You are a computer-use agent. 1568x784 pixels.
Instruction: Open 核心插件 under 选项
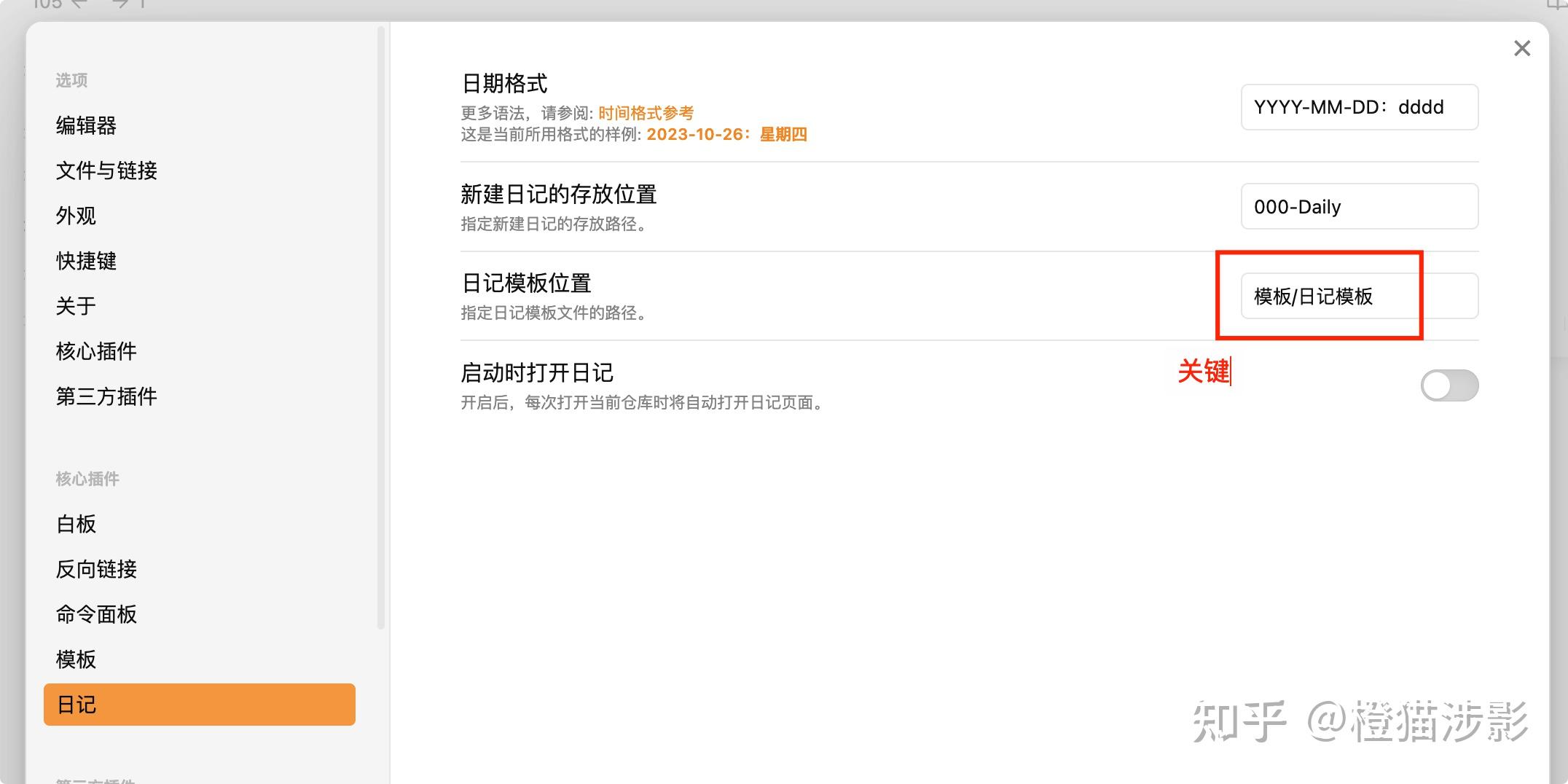tap(96, 351)
